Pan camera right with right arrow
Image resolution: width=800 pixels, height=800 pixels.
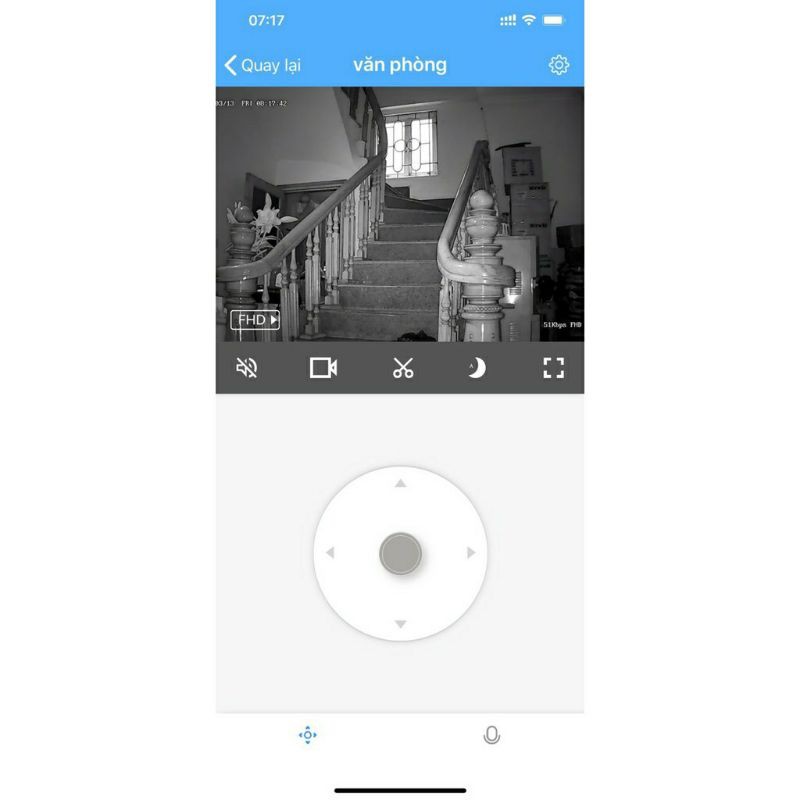click(x=471, y=553)
